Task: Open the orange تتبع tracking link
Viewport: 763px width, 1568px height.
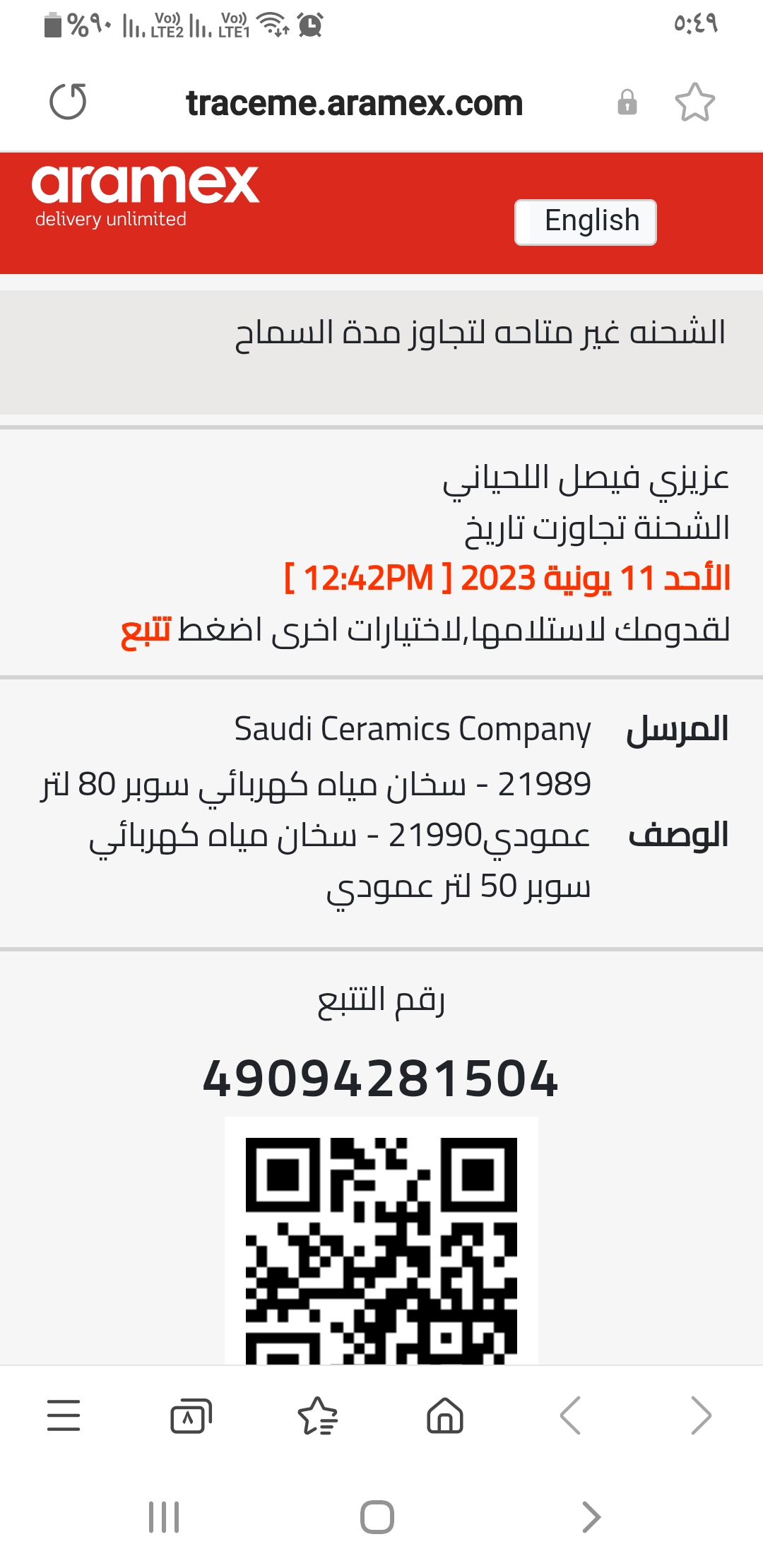Action: click(146, 630)
